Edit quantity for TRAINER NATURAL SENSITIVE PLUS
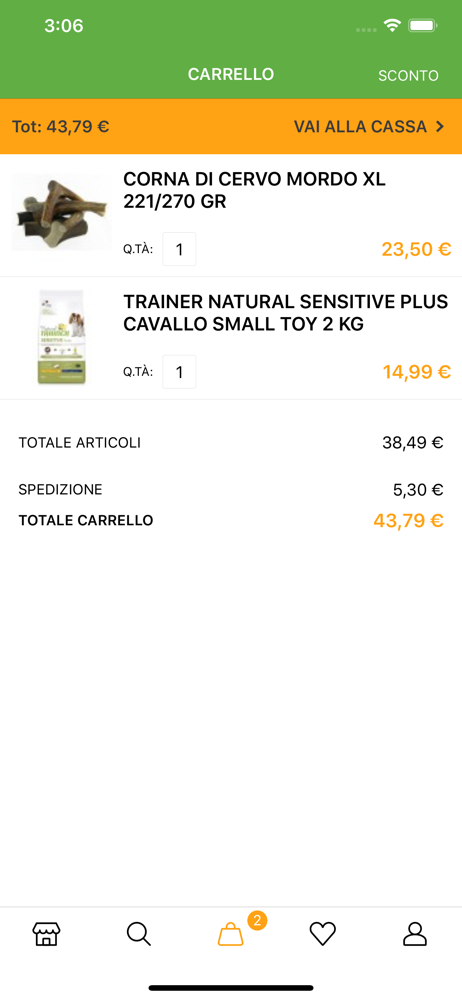This screenshot has width=462, height=1000. [179, 372]
